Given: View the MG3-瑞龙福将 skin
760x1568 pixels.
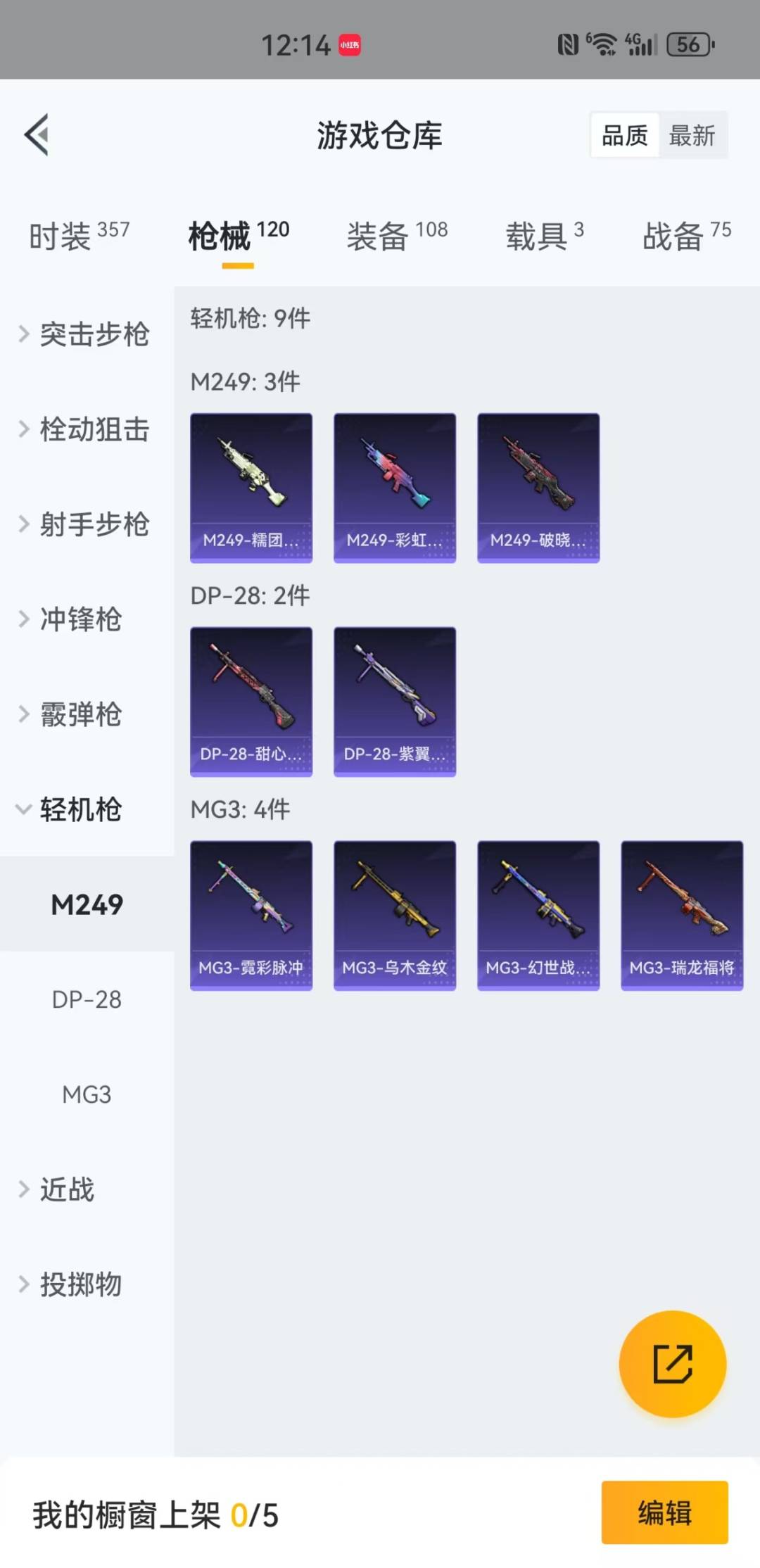Looking at the screenshot, I should click(x=682, y=915).
